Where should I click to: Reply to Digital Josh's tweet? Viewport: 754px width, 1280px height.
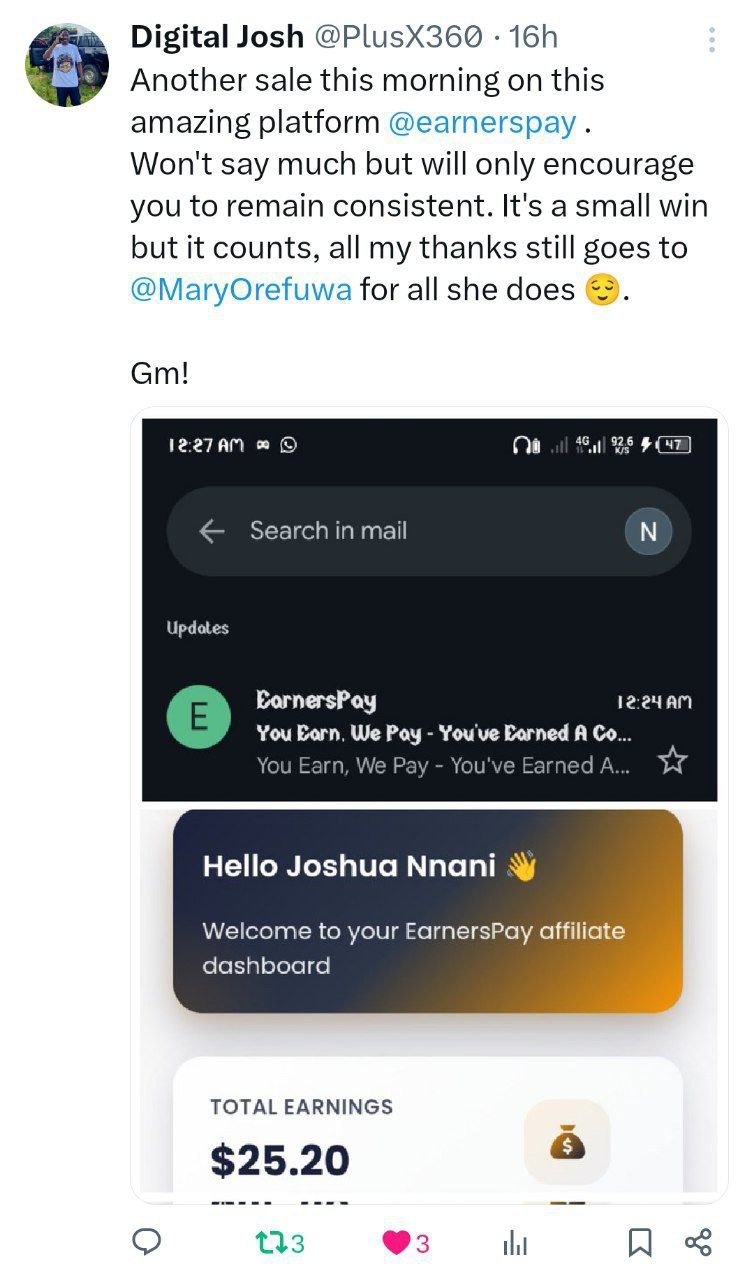click(148, 1242)
